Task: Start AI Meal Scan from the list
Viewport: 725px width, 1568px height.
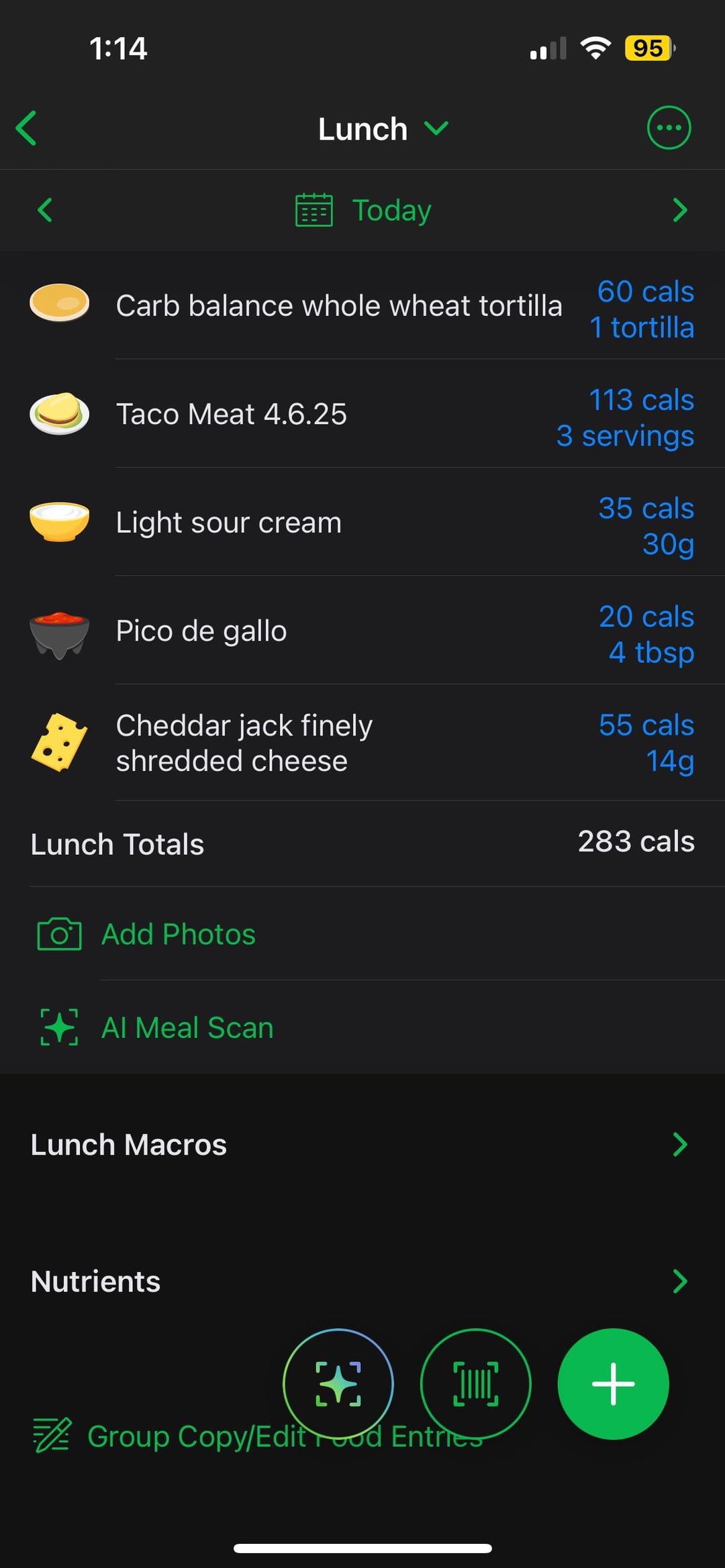Action: (362, 1027)
